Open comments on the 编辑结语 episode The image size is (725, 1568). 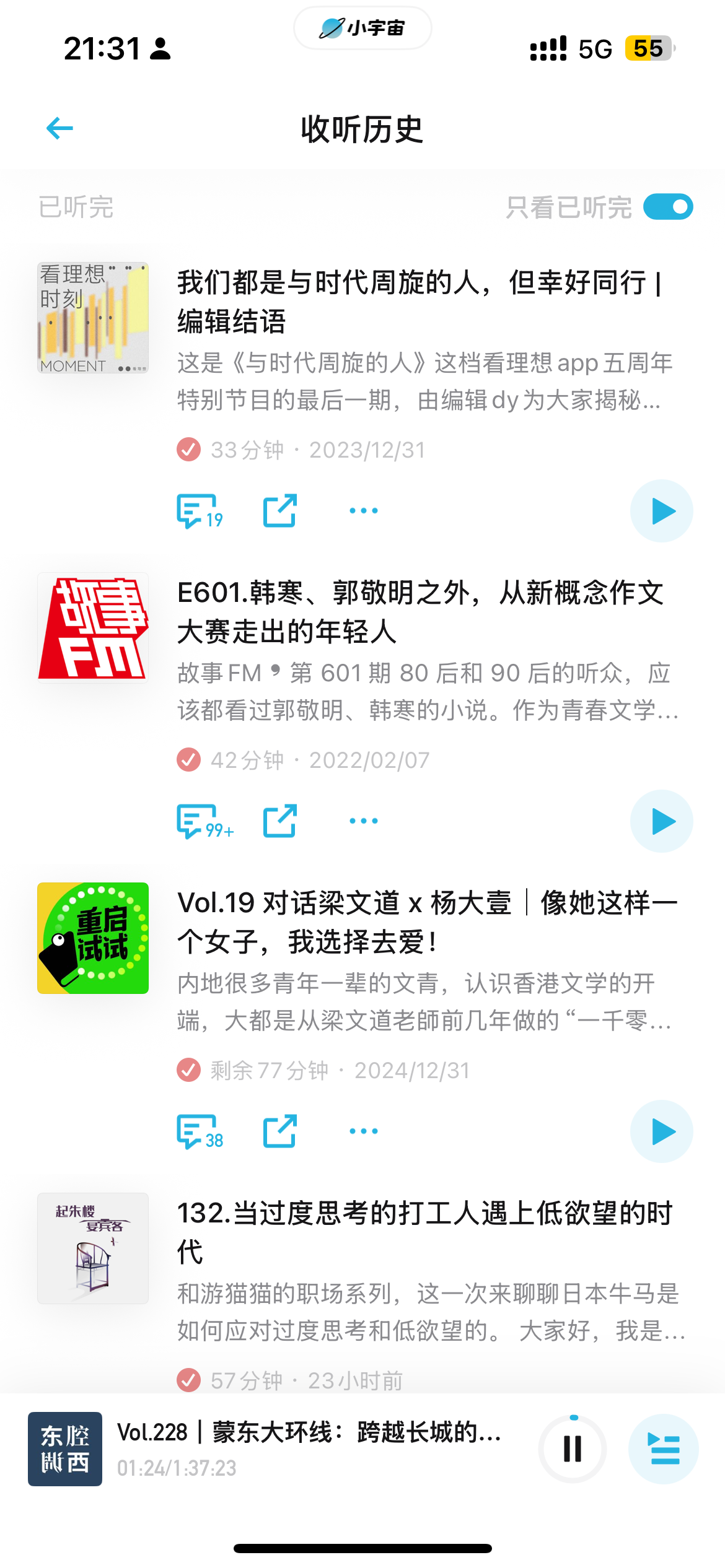pyautogui.click(x=200, y=512)
